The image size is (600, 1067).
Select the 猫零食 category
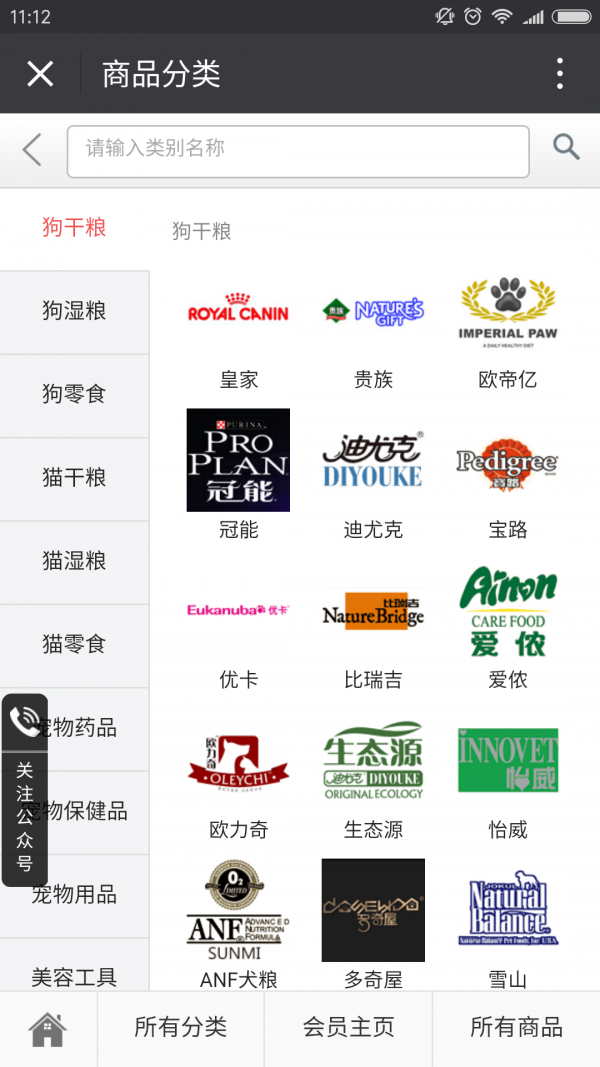pyautogui.click(x=74, y=645)
